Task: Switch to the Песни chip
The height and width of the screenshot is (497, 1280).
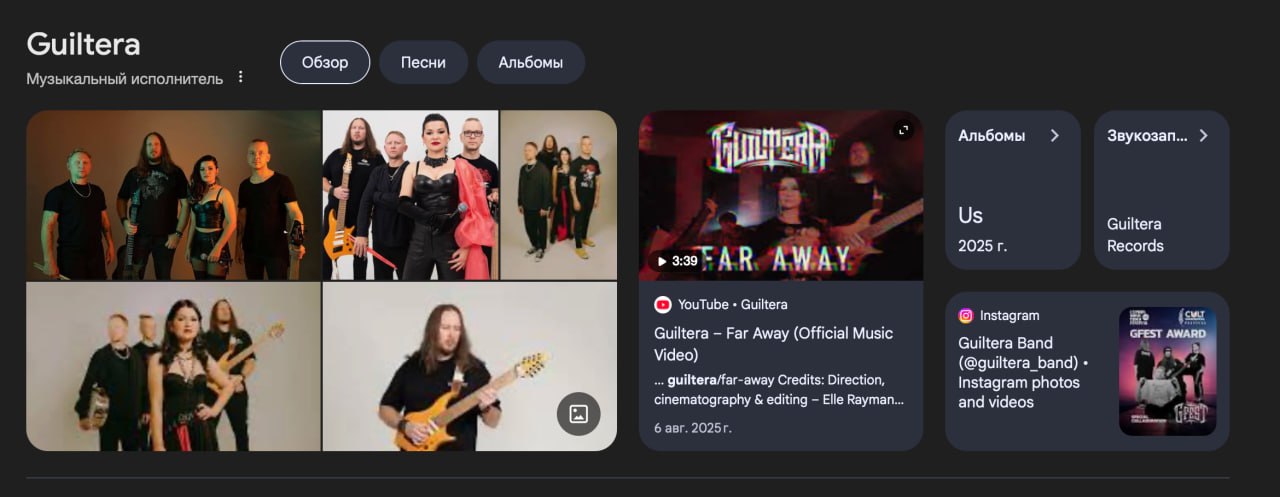Action: (423, 62)
